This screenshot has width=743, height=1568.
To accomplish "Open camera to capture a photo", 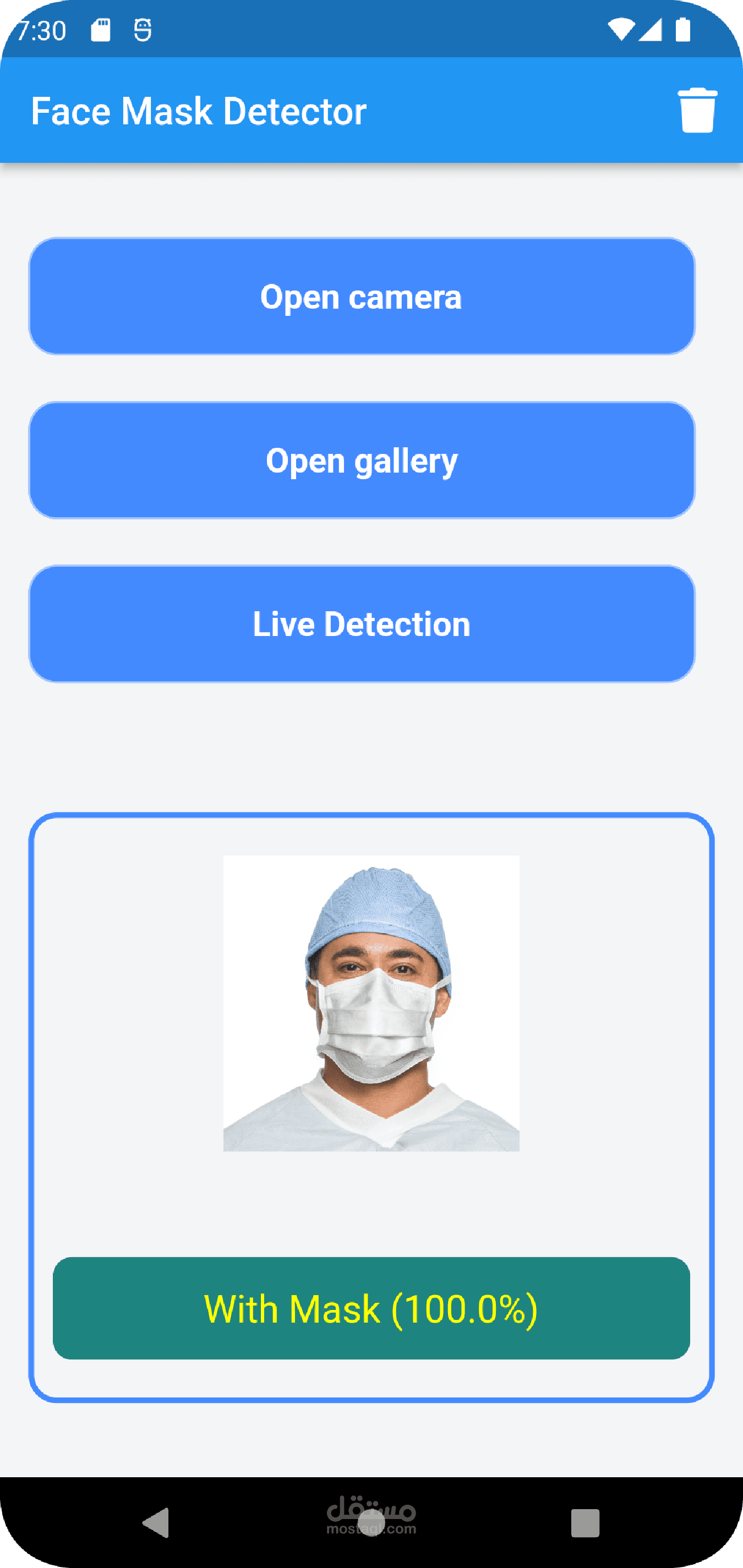I will click(362, 297).
